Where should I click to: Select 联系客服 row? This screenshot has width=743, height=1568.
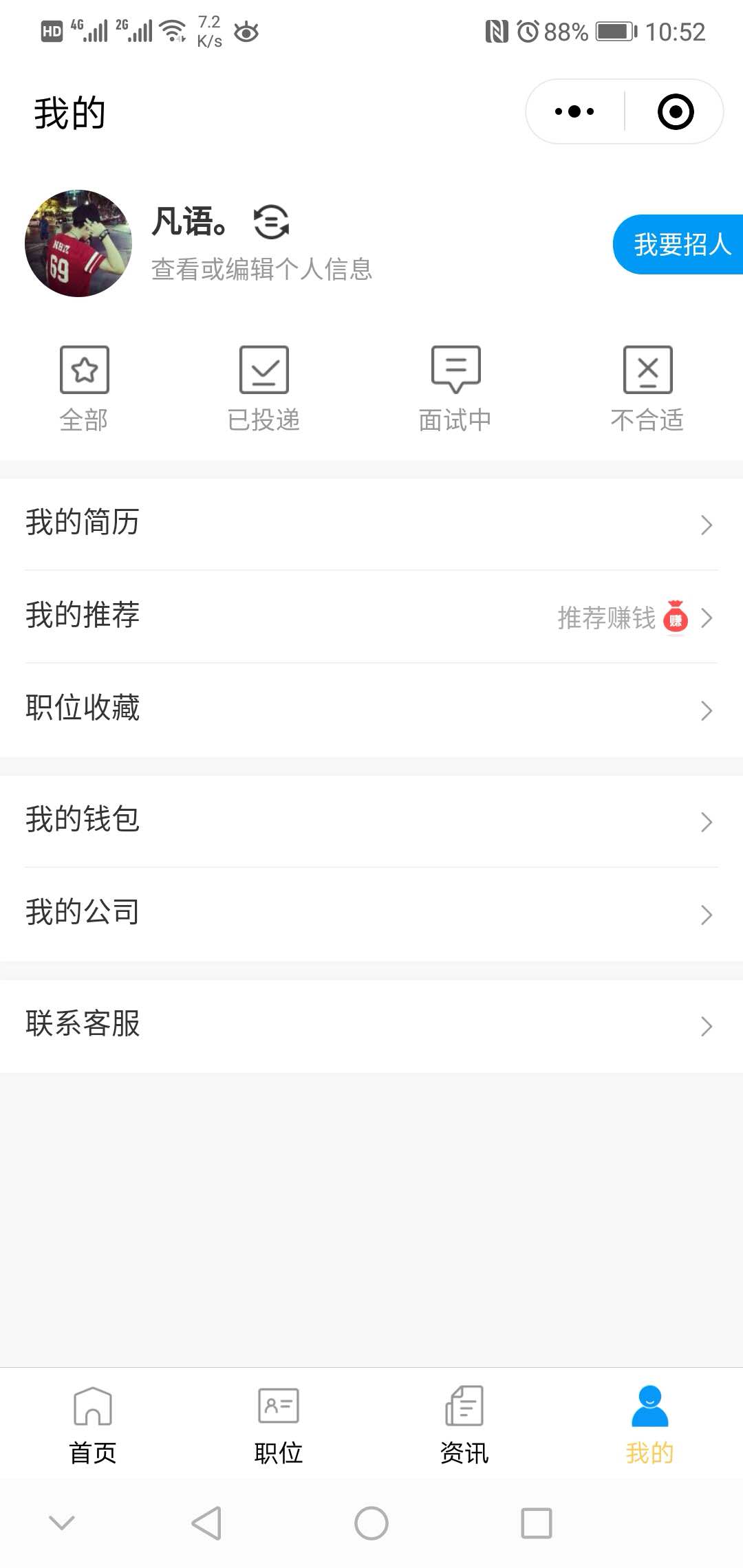click(371, 1025)
